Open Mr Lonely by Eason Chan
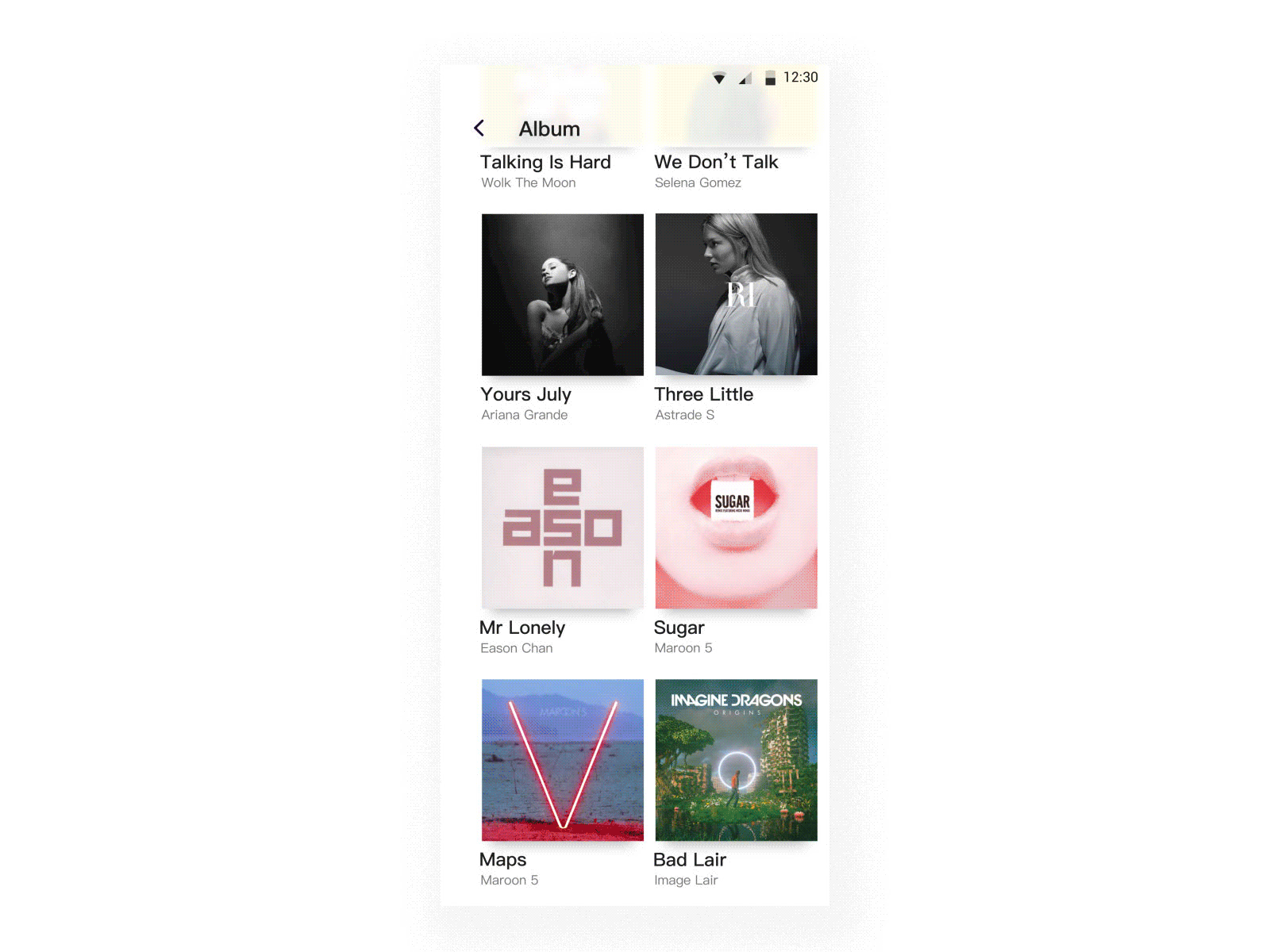The image size is (1270, 952). 562,528
